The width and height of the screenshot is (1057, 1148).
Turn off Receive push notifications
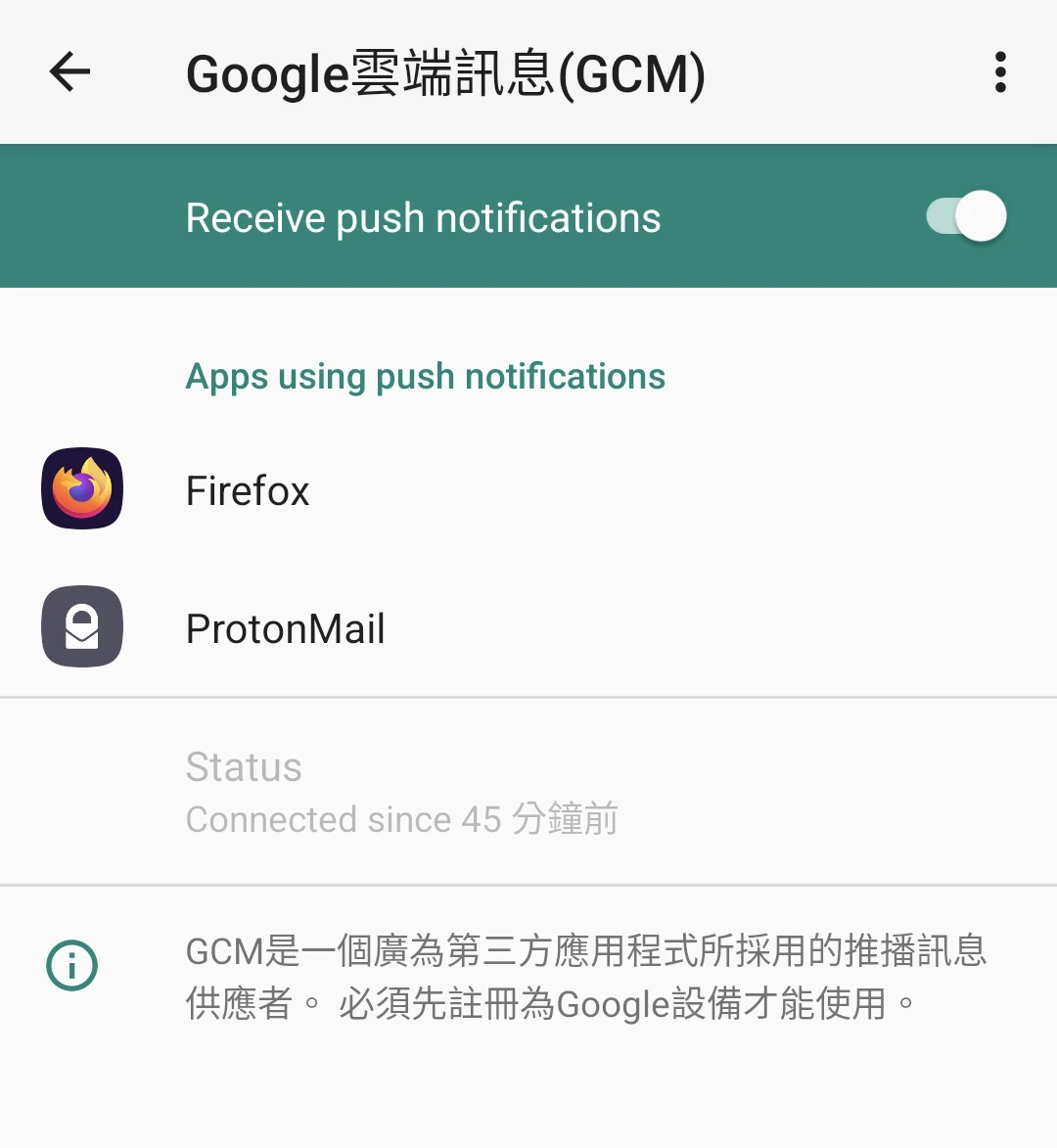point(966,216)
